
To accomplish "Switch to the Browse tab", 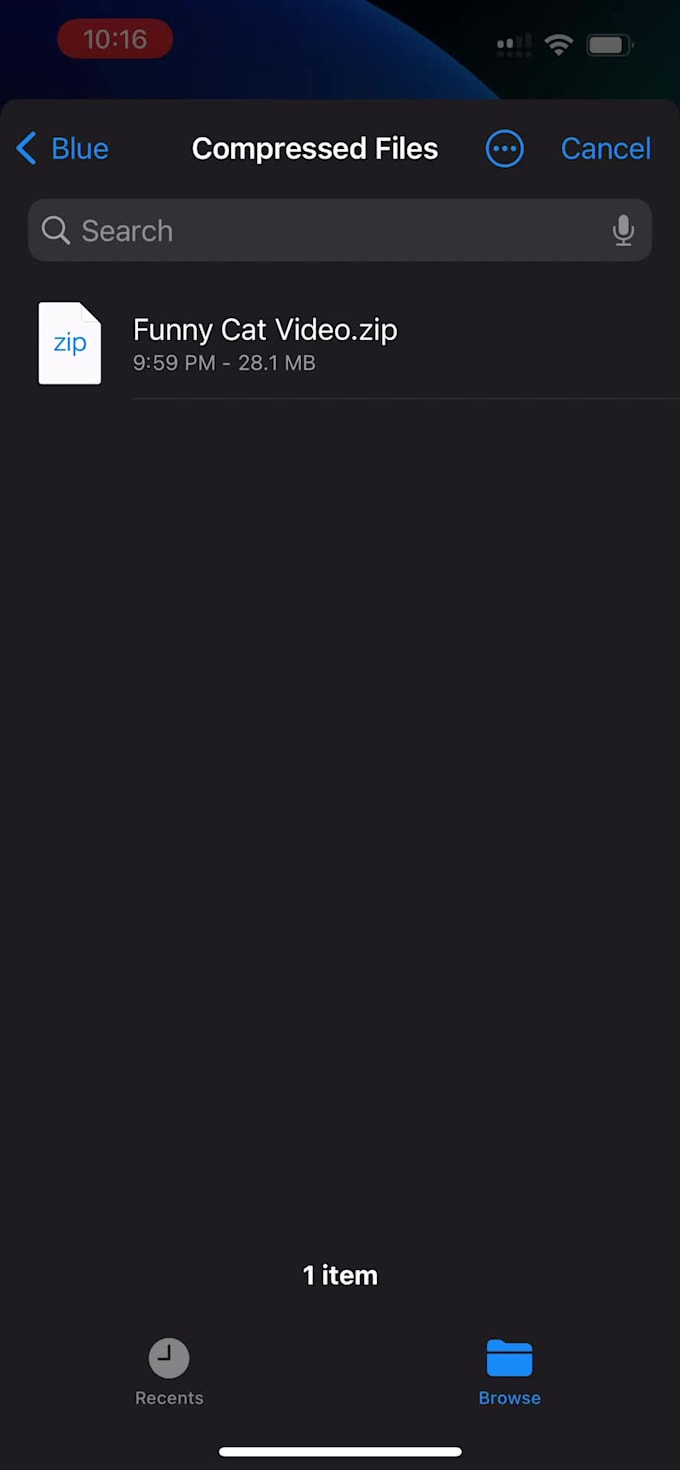I will [x=509, y=1372].
